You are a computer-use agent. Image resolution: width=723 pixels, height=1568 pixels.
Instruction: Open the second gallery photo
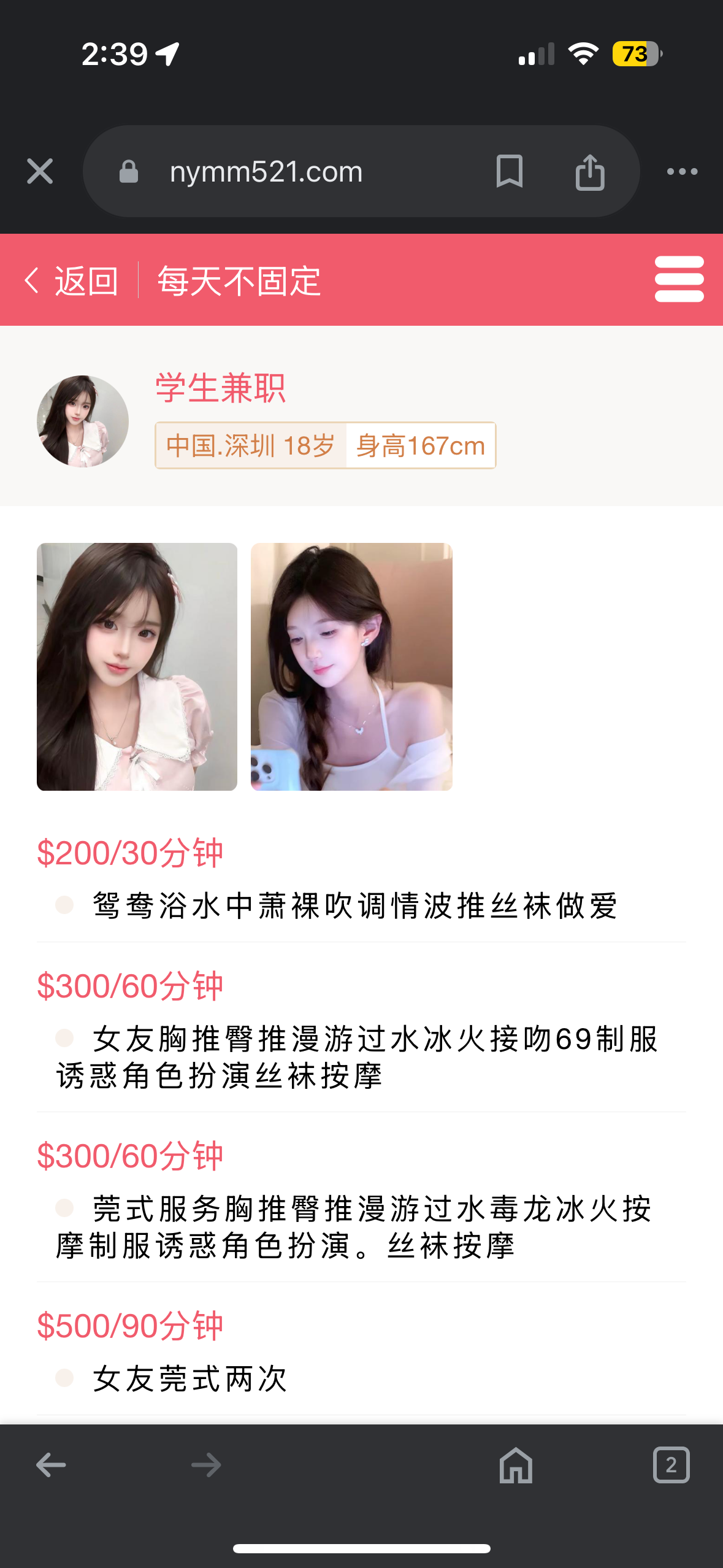pos(351,666)
